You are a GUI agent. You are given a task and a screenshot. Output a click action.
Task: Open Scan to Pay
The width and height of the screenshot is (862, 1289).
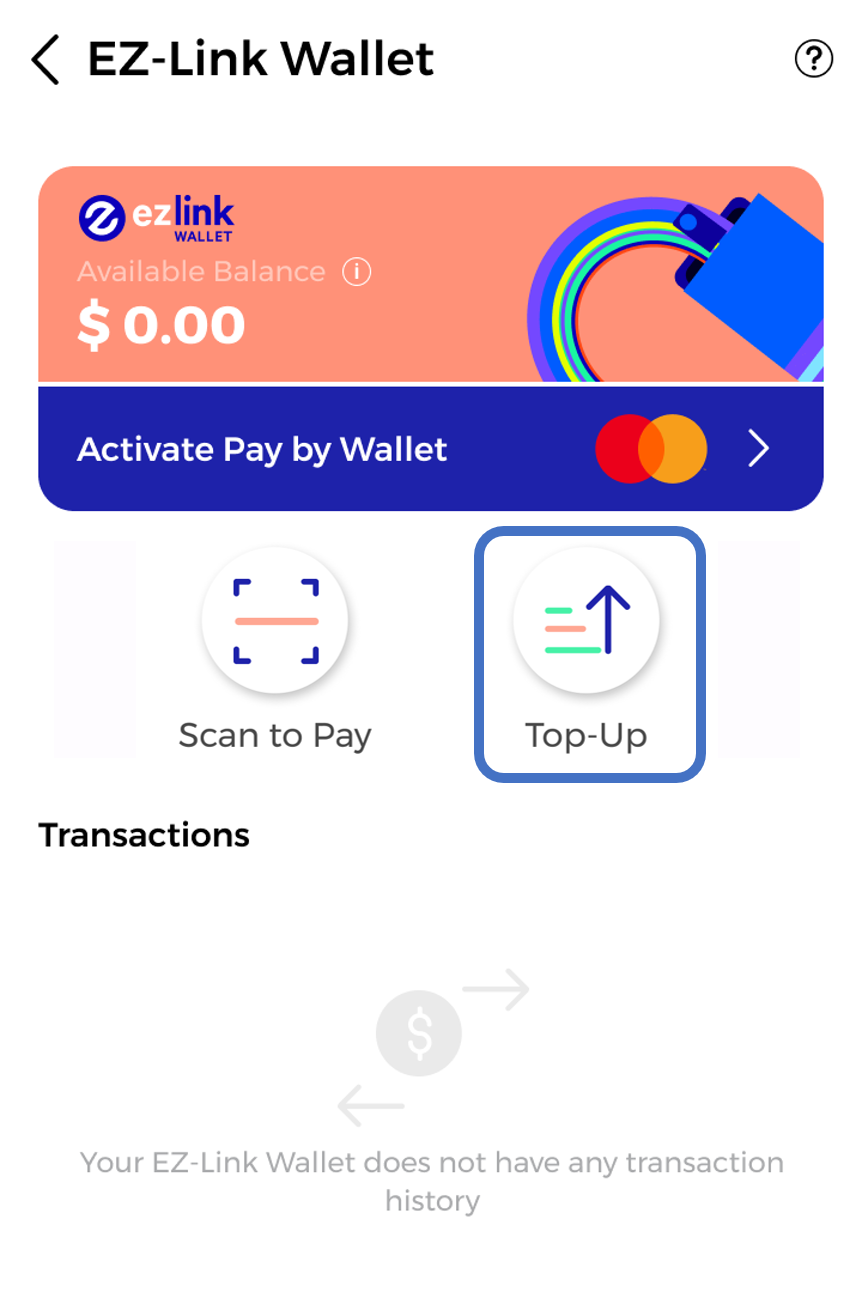275,621
